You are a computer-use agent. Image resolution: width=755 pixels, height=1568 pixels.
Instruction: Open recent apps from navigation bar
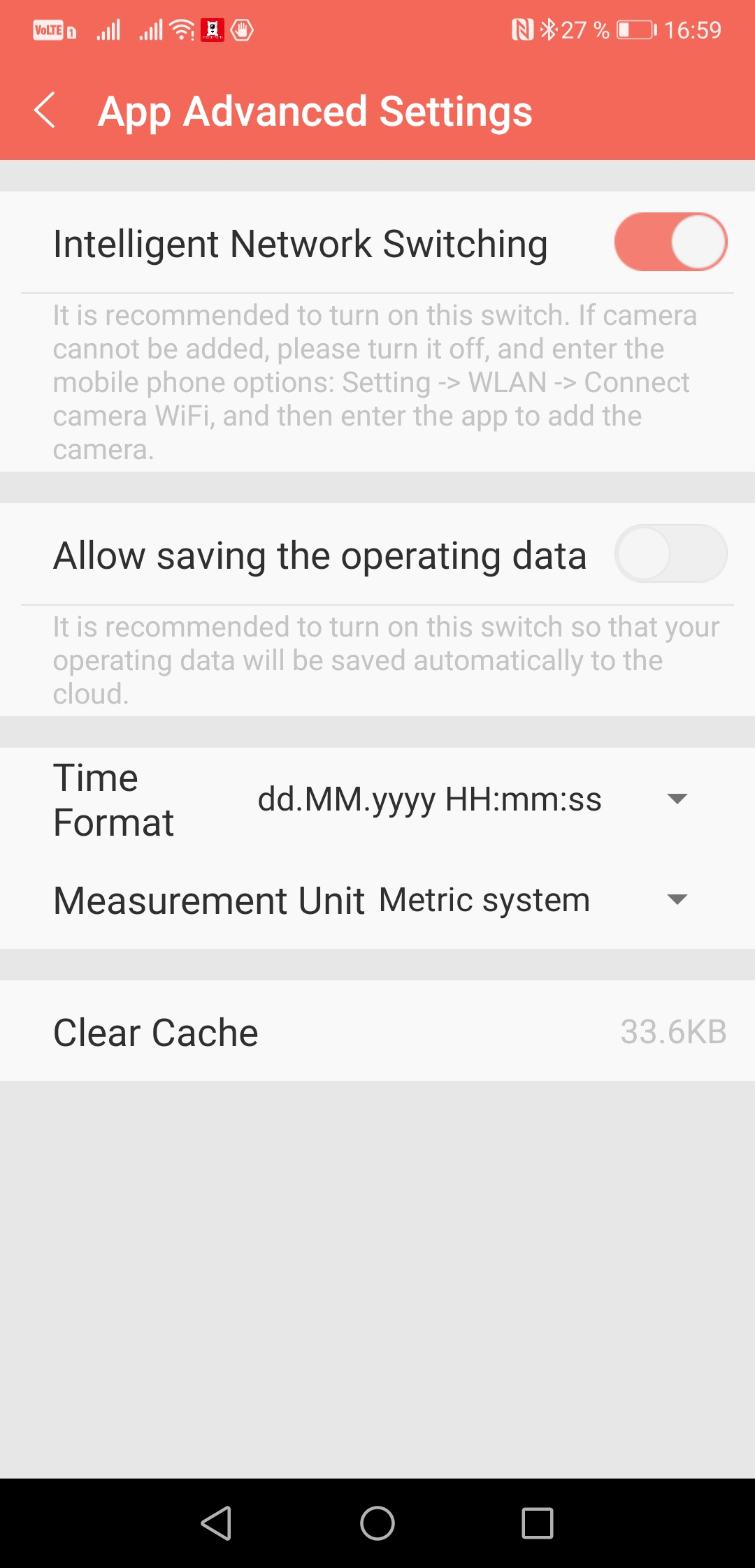(537, 1523)
